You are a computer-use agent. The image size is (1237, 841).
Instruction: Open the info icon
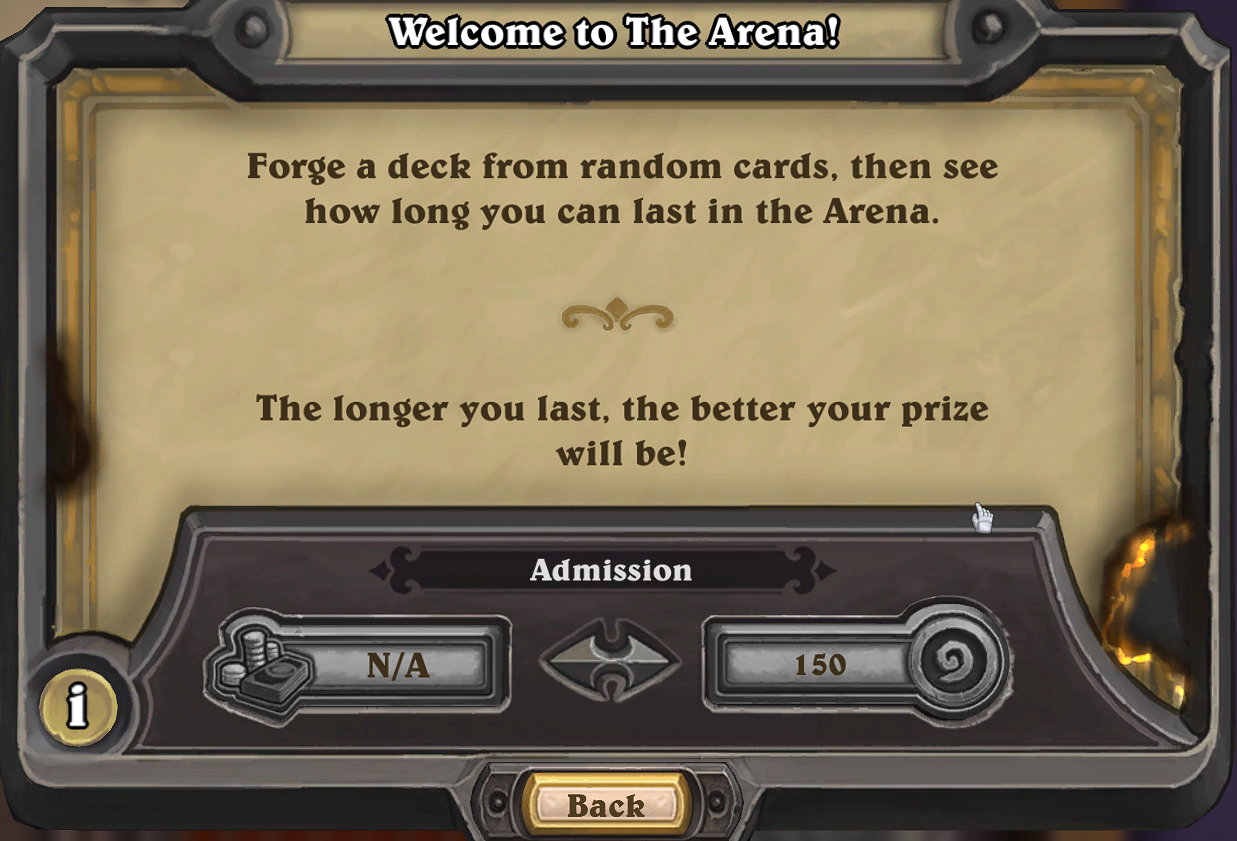click(x=78, y=706)
